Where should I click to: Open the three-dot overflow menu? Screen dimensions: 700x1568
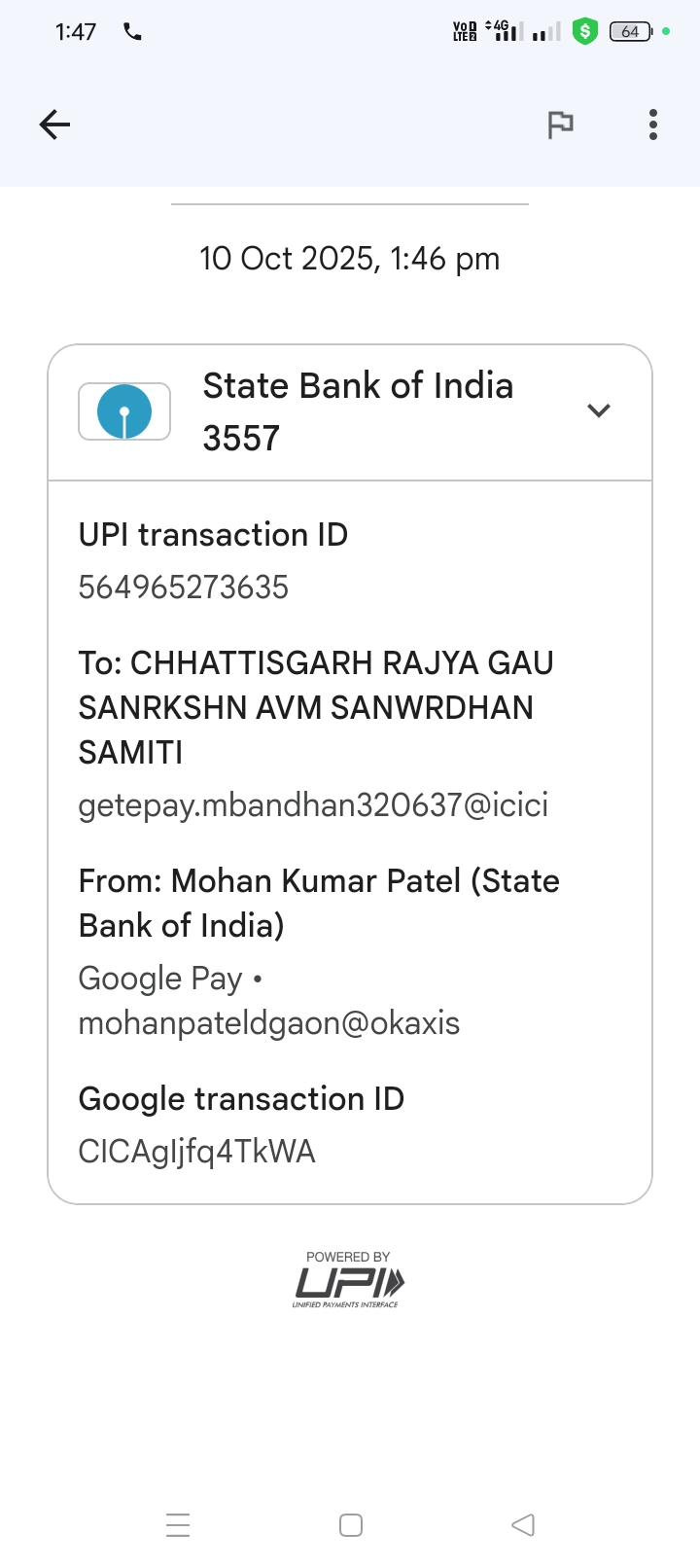pos(652,125)
